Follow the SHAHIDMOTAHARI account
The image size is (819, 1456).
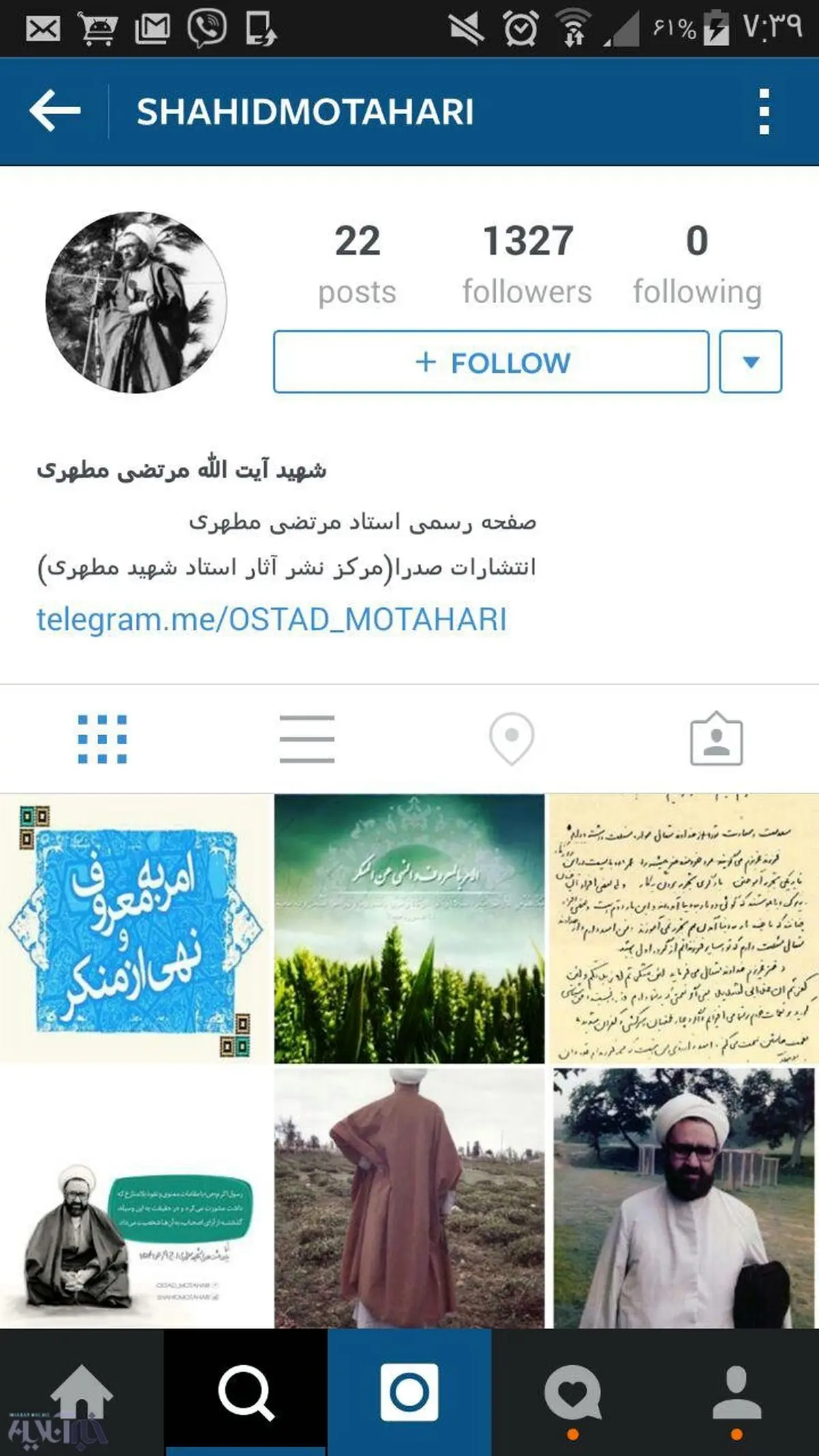pos(490,362)
